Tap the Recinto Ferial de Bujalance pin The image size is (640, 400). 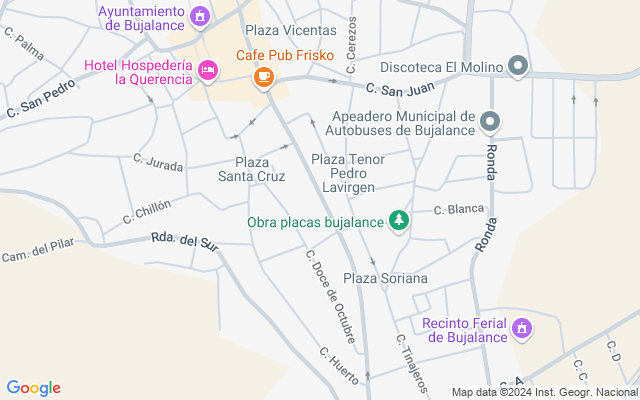[x=522, y=329]
